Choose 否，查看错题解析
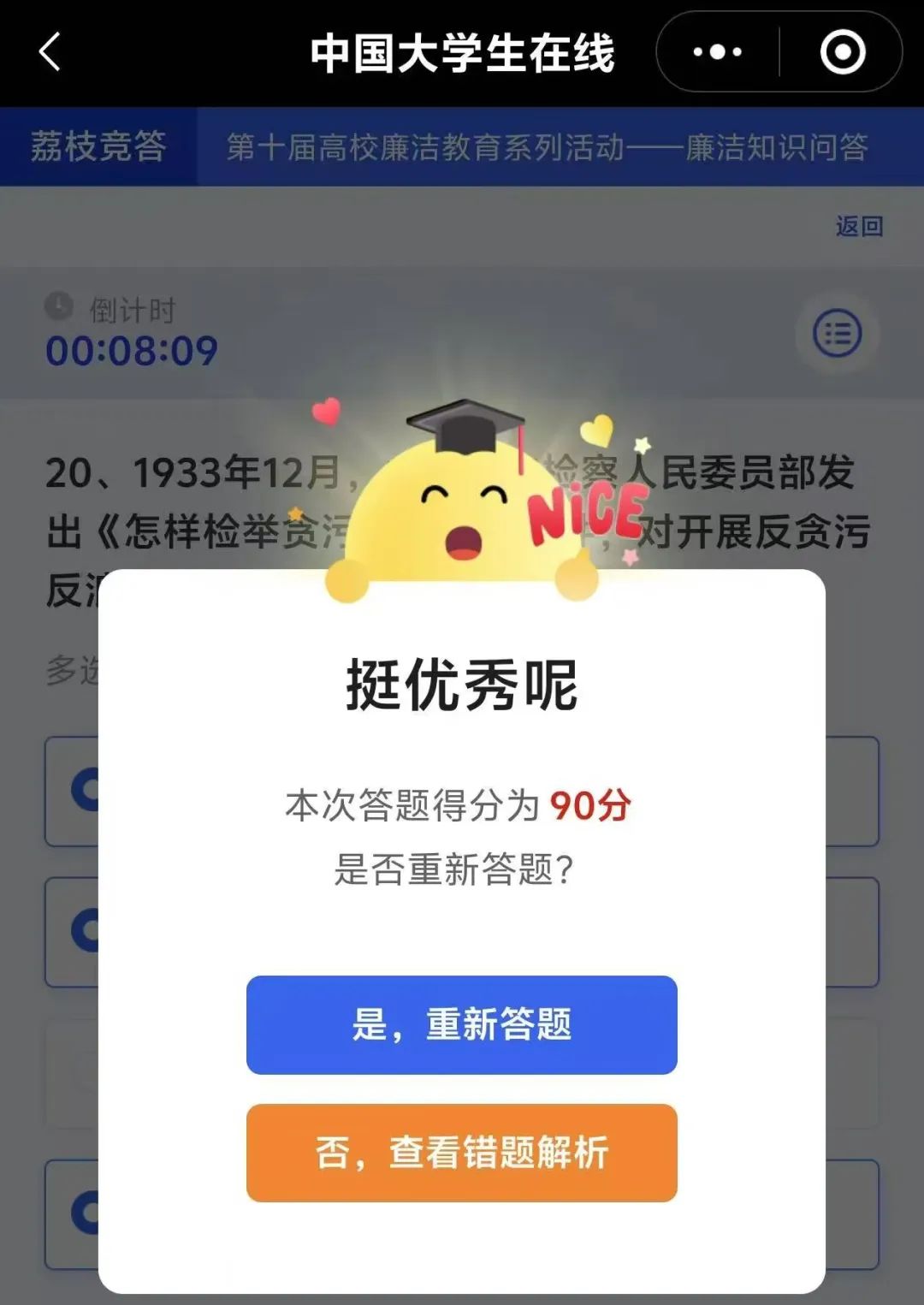 tap(462, 1153)
